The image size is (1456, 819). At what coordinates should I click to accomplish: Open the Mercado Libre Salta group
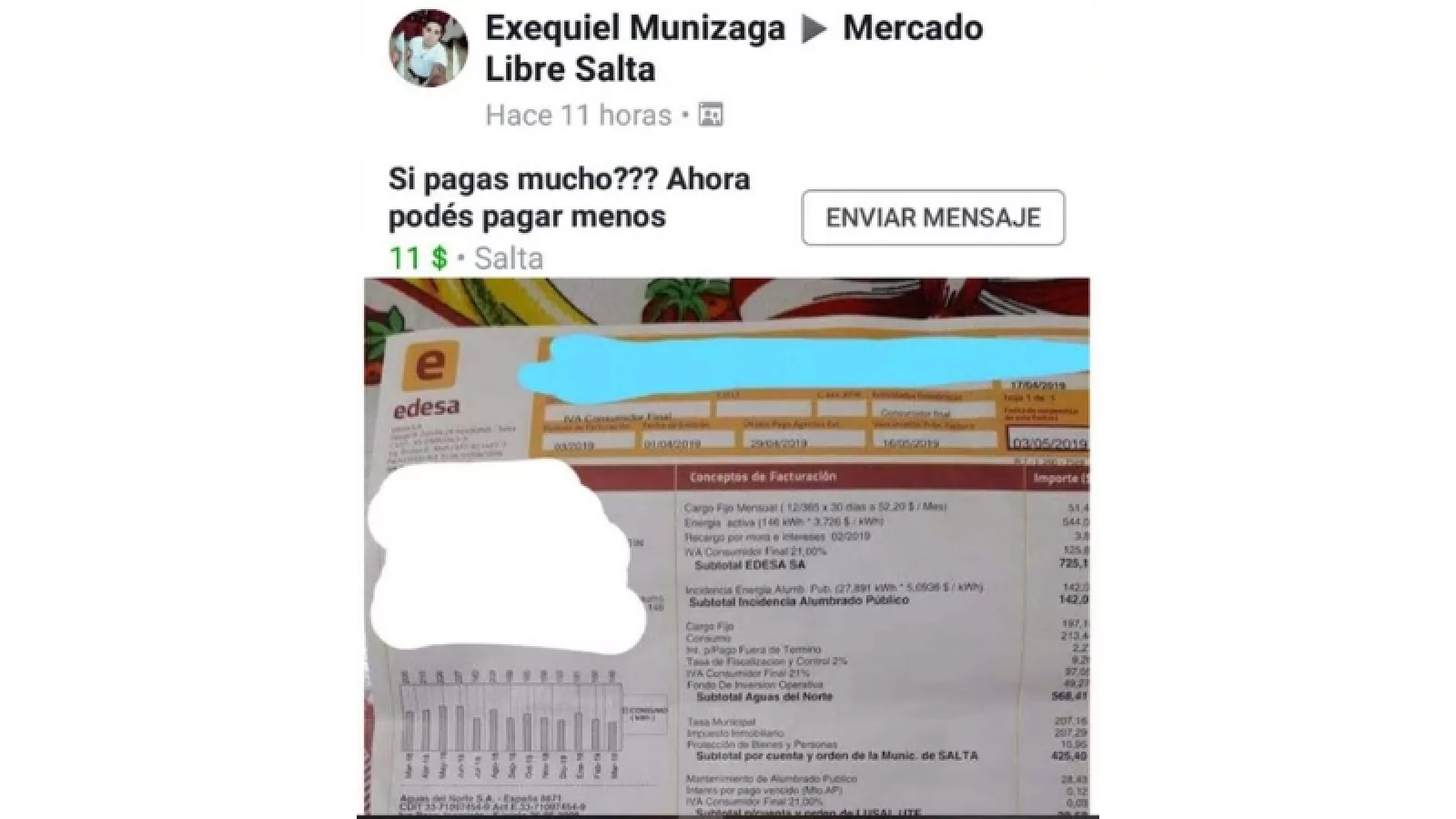click(x=912, y=28)
